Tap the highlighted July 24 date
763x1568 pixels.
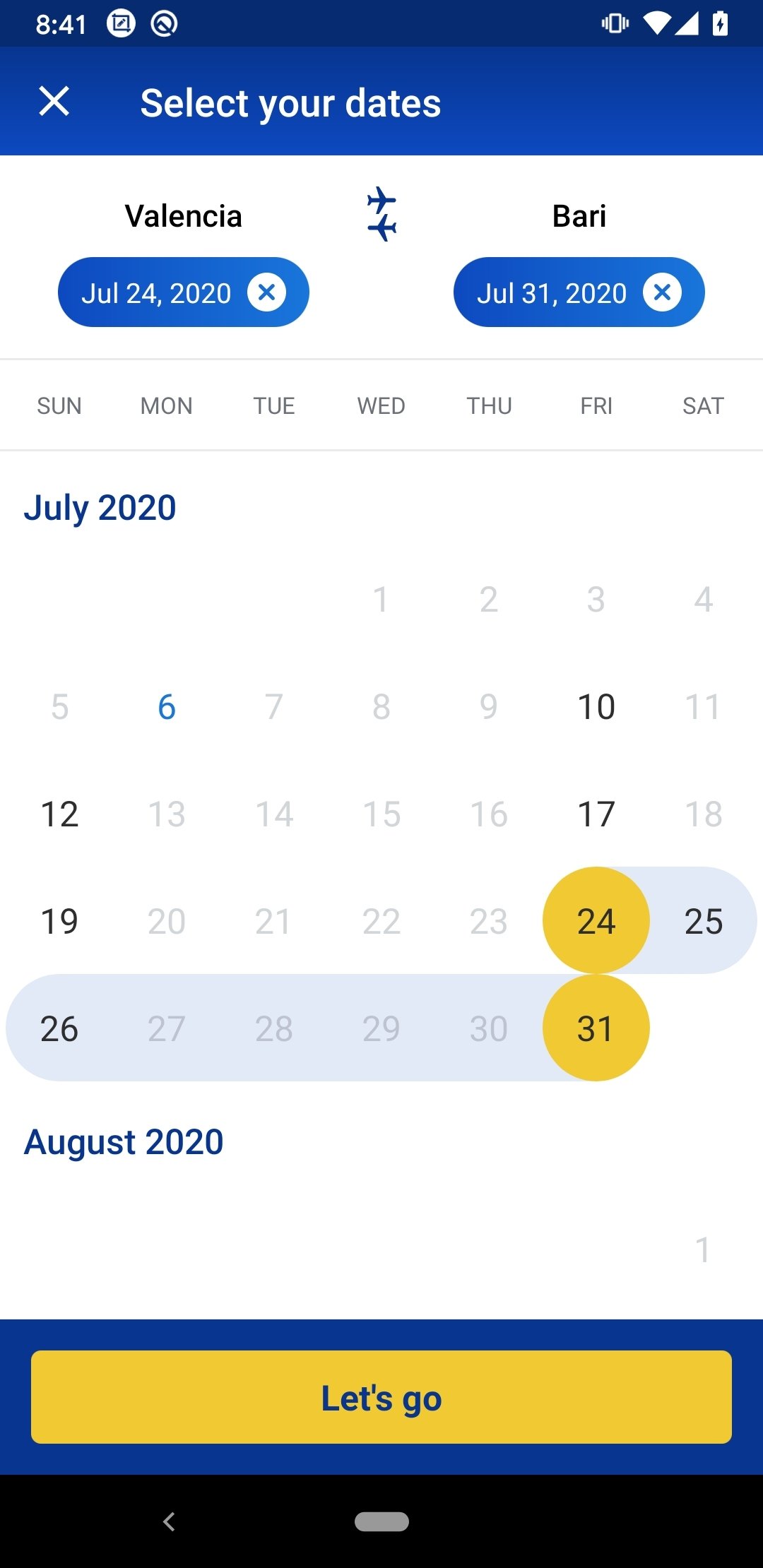pyautogui.click(x=596, y=920)
